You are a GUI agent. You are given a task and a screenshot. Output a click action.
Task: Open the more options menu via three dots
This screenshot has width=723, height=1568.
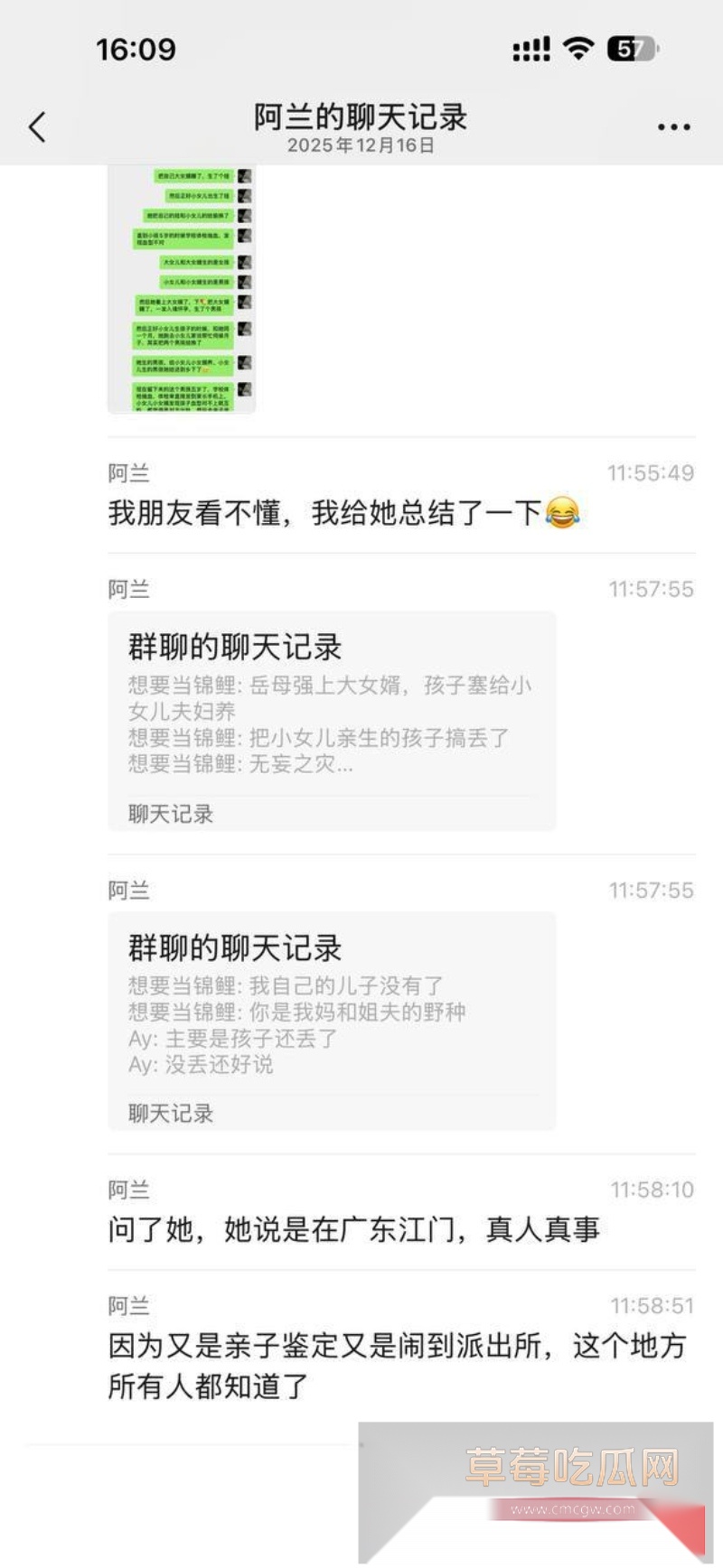point(672,126)
